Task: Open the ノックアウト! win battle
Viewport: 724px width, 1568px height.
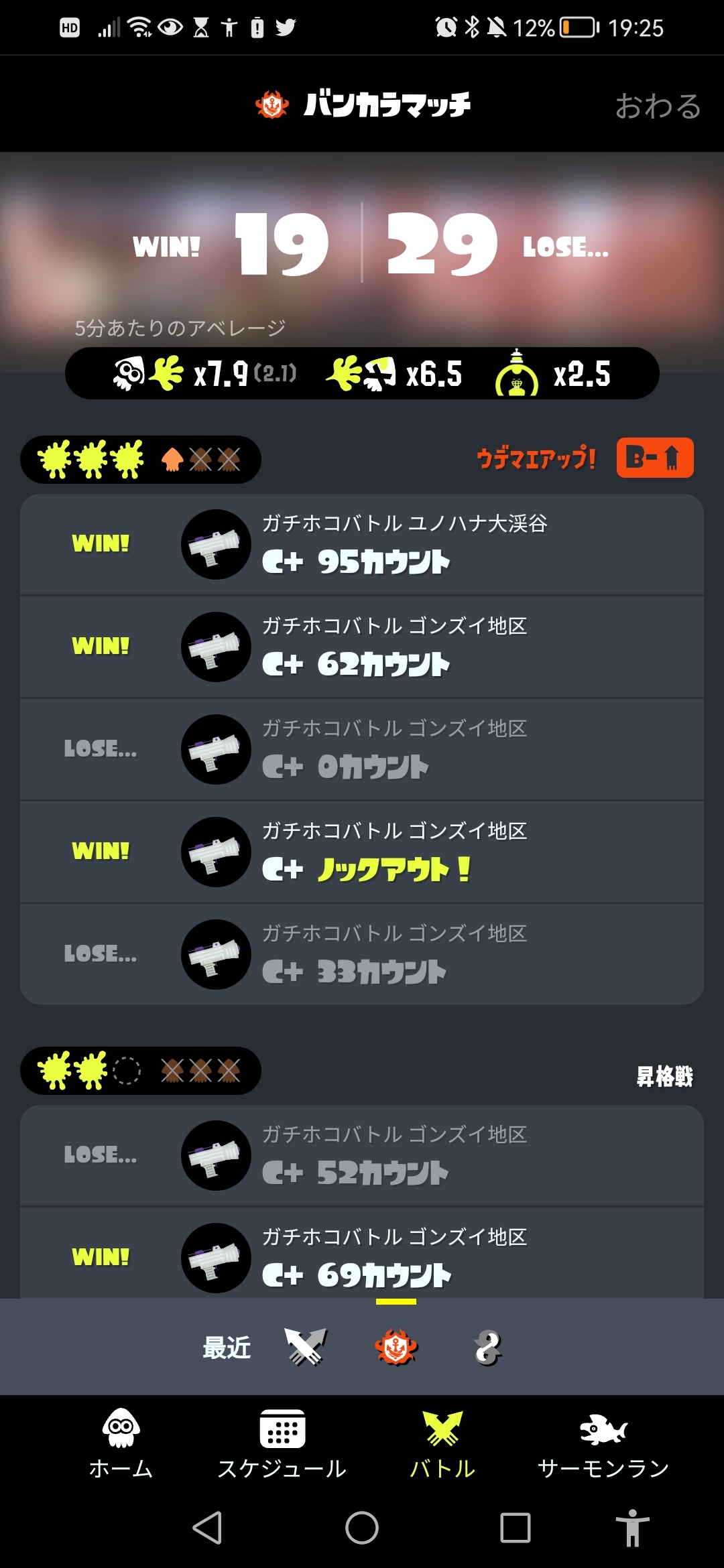Action: 362,852
